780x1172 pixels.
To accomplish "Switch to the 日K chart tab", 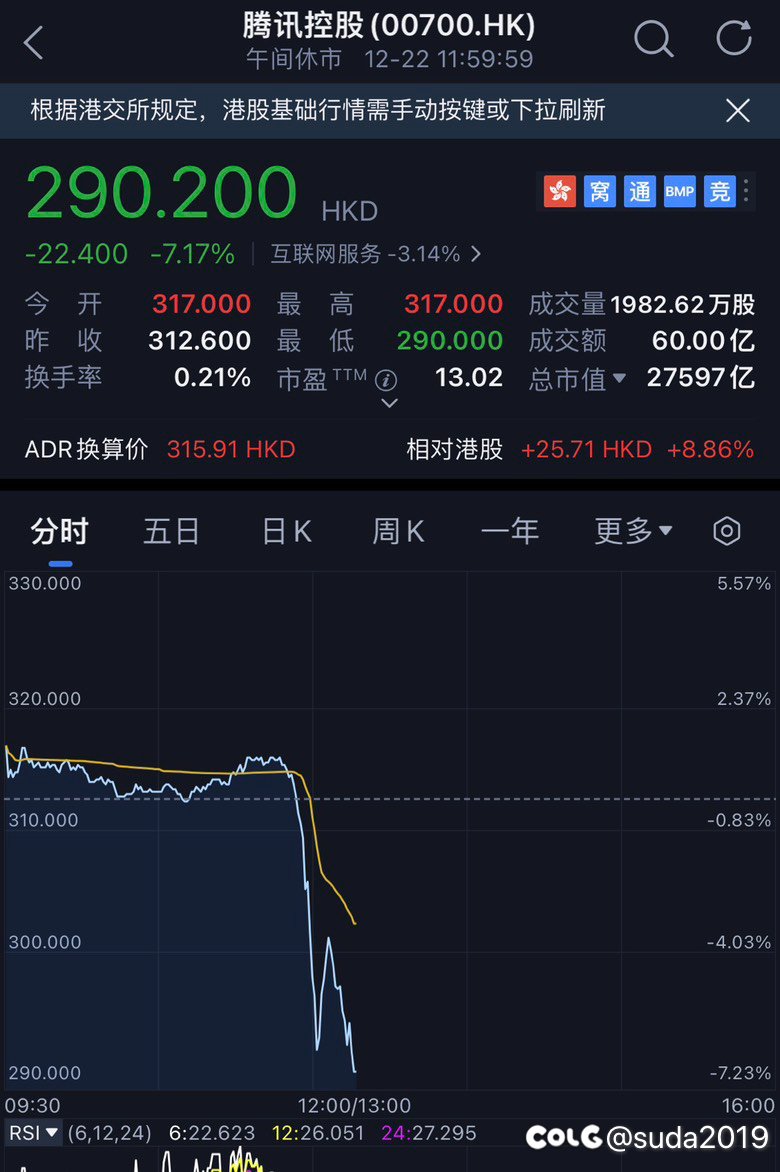I will point(286,531).
